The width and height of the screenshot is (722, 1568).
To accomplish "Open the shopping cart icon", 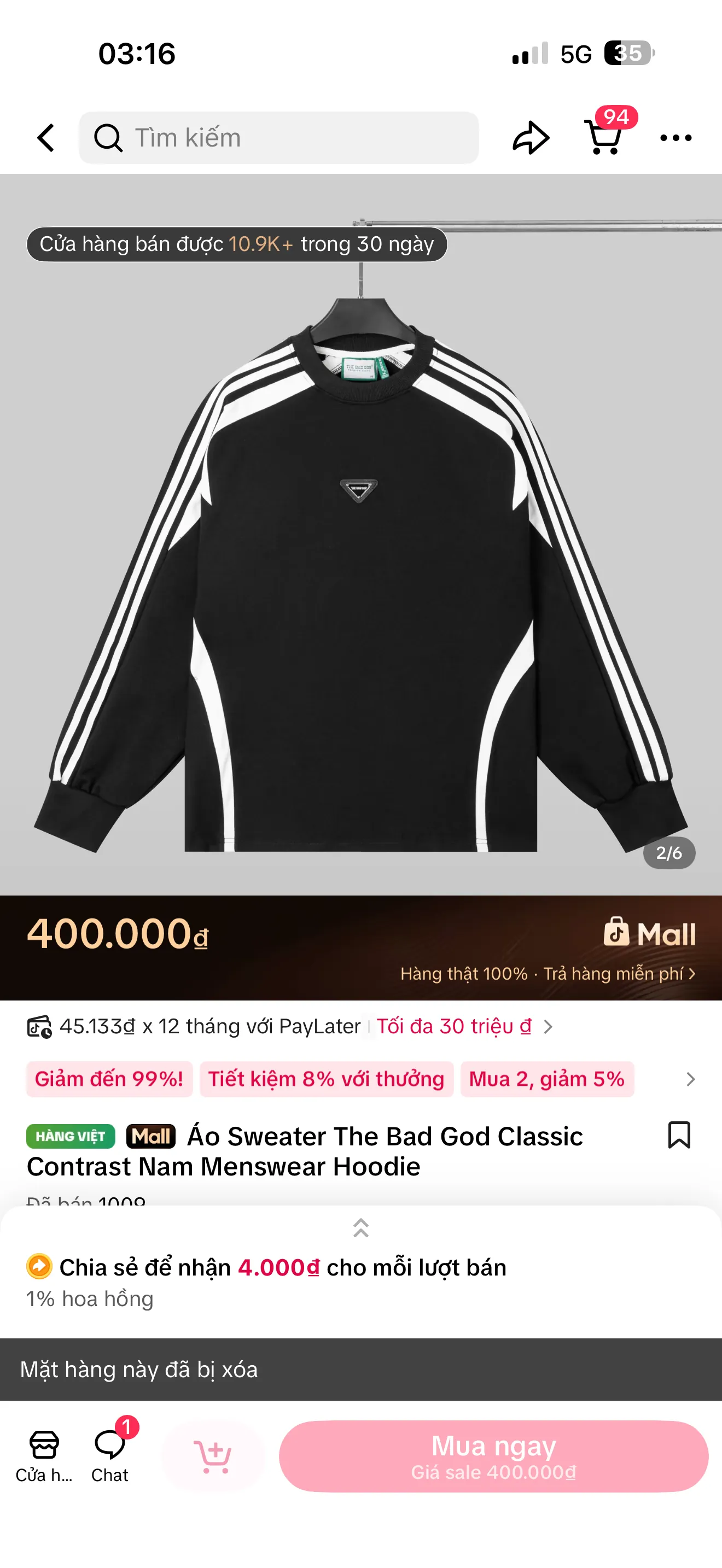I will 604,138.
